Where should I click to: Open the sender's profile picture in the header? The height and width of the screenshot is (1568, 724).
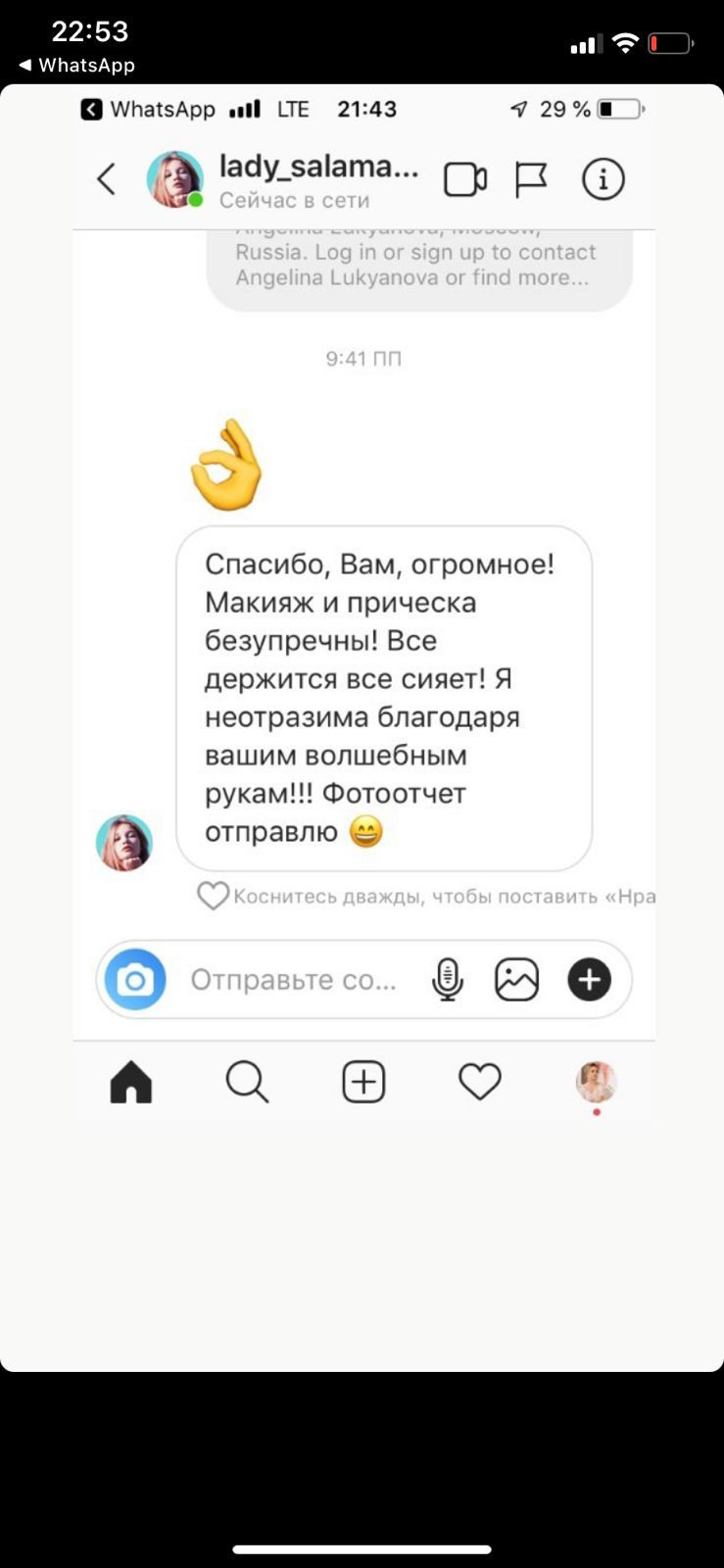175,179
